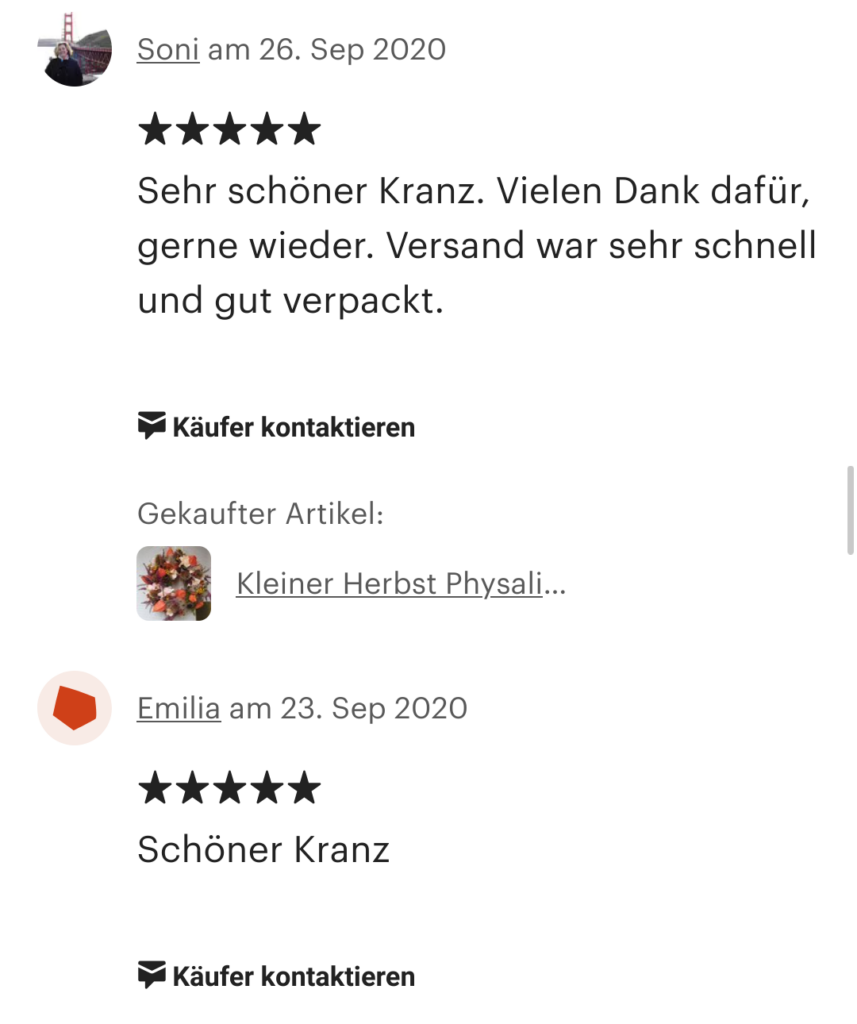Open Soni's reviewer profile link
This screenshot has width=857, height=1024.
pyautogui.click(x=168, y=49)
